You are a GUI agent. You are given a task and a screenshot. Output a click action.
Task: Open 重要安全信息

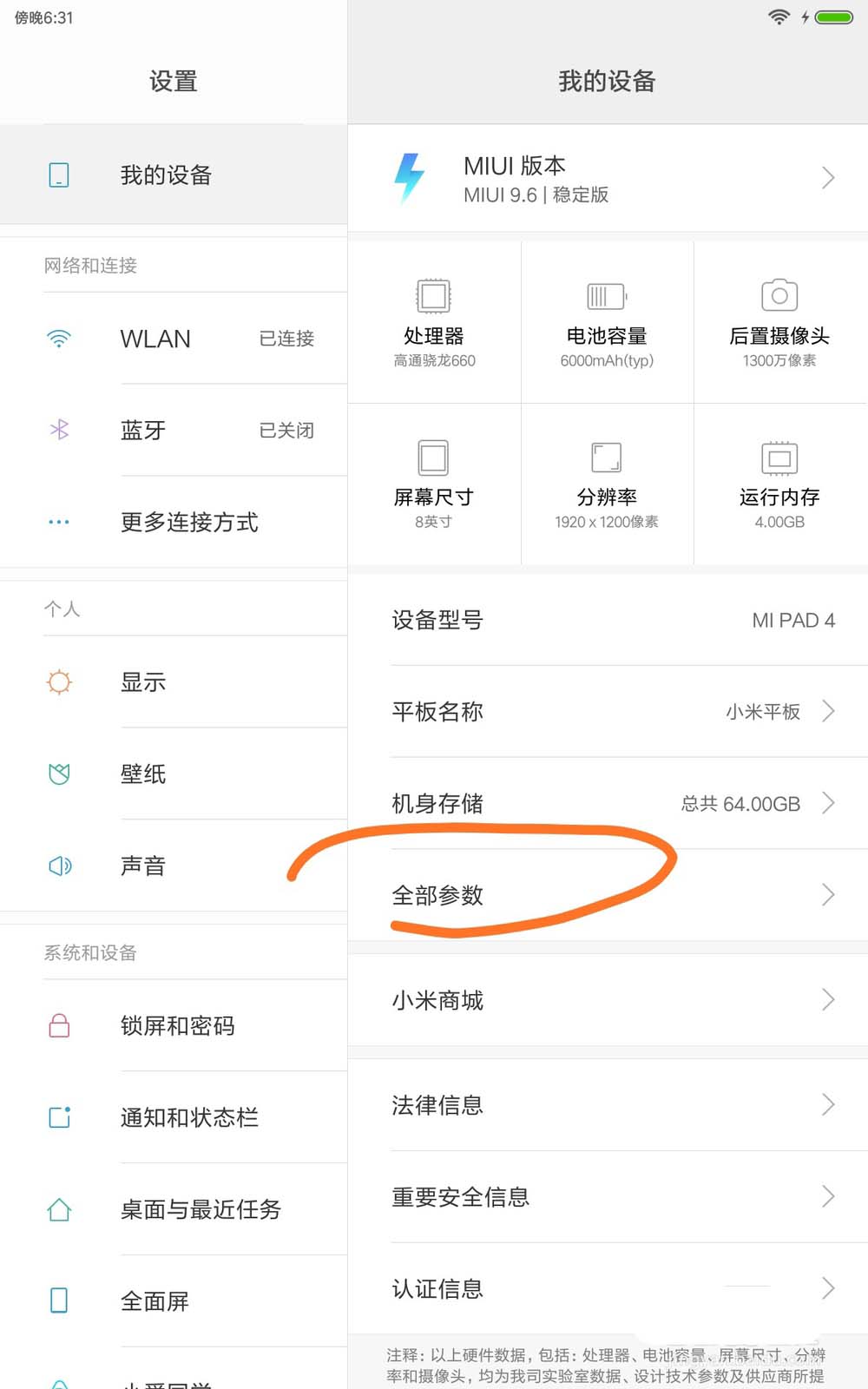[x=608, y=1198]
